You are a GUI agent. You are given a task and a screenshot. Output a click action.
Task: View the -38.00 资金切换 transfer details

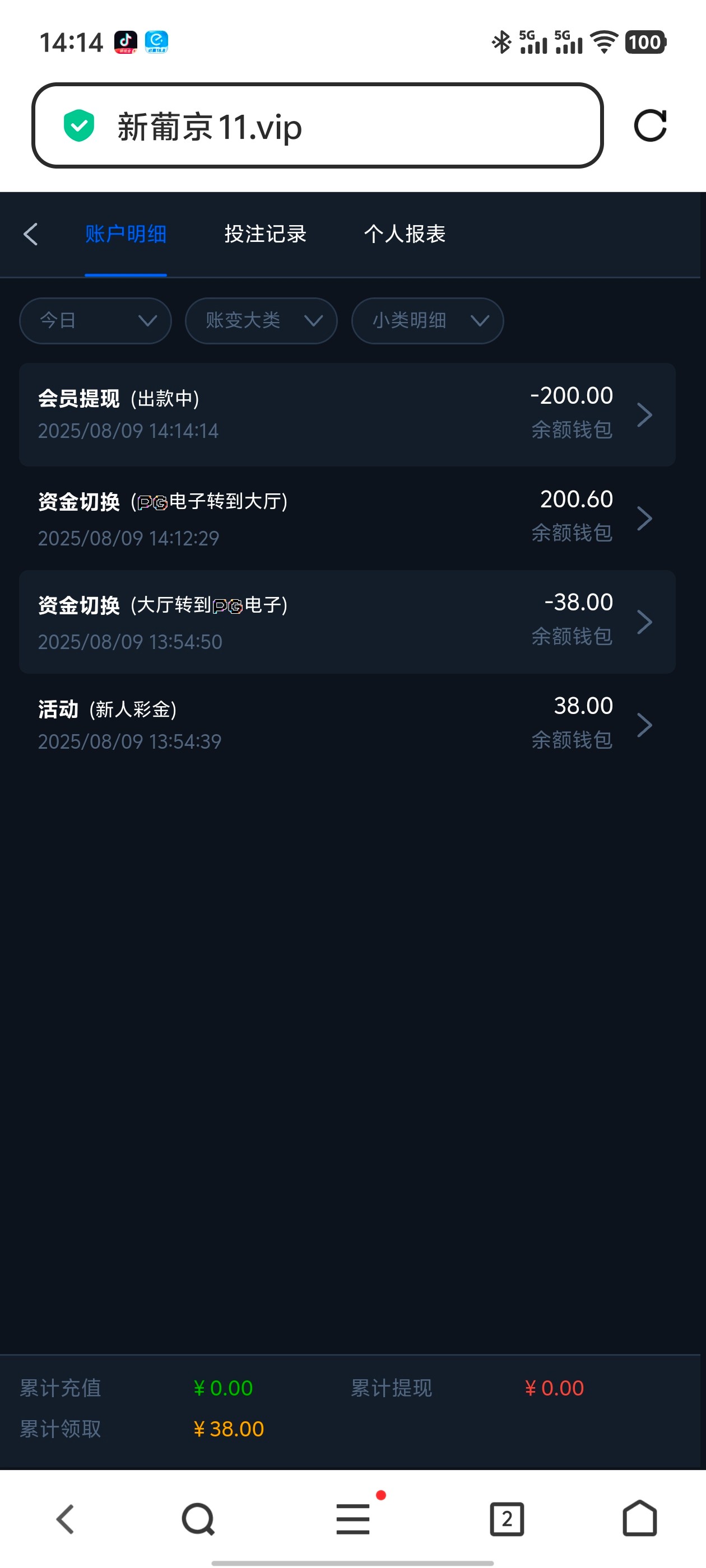347,622
